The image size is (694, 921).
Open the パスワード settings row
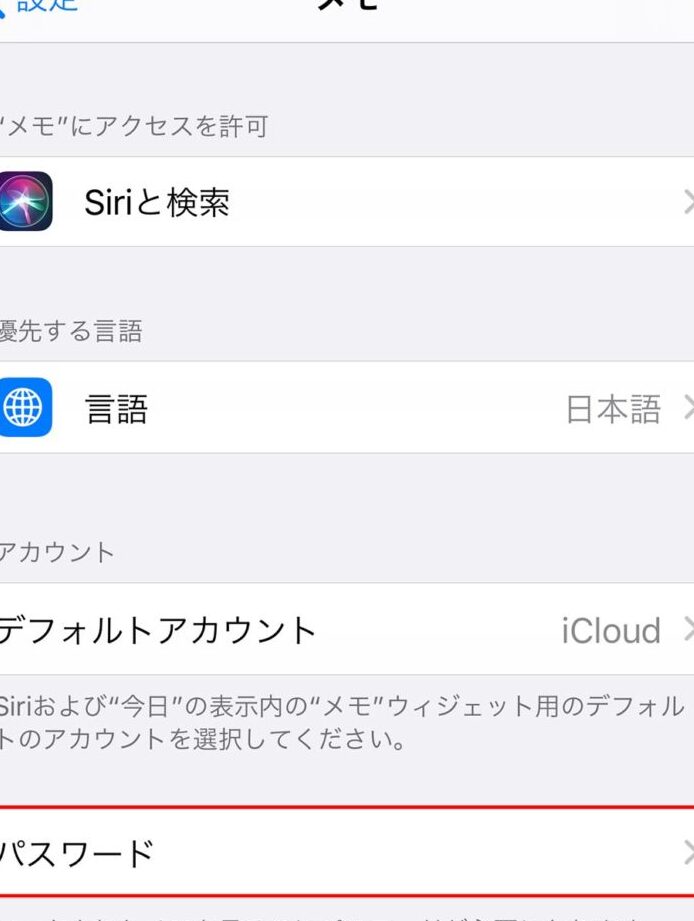coord(347,852)
